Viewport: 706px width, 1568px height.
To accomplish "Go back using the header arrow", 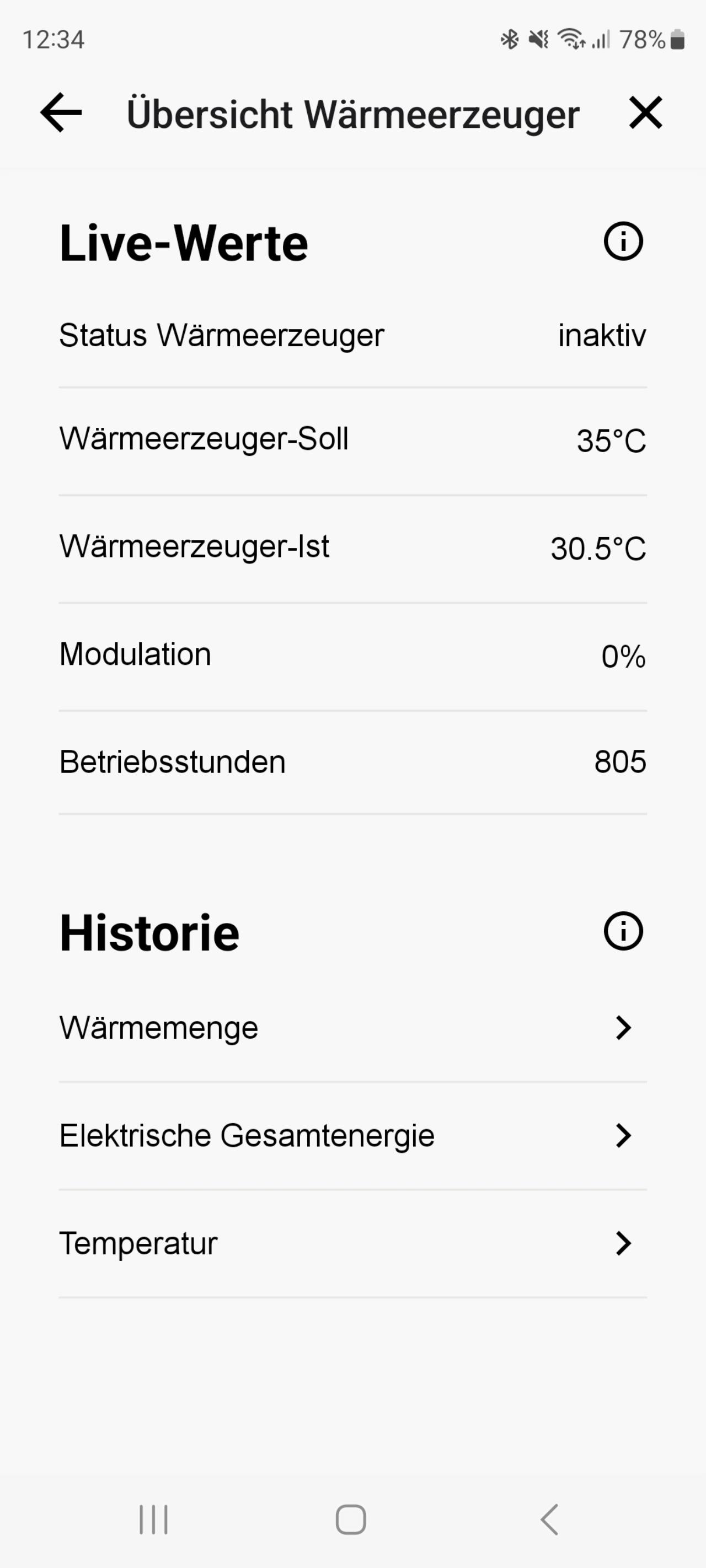I will click(x=61, y=112).
